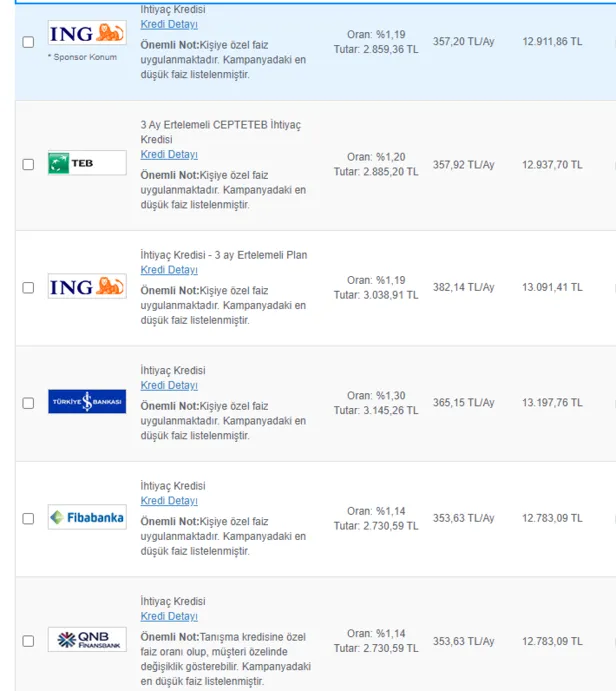Open Kredi Detayı for CEPTETEB İhtiyaç Kredisi
616x691 pixels.
point(169,155)
